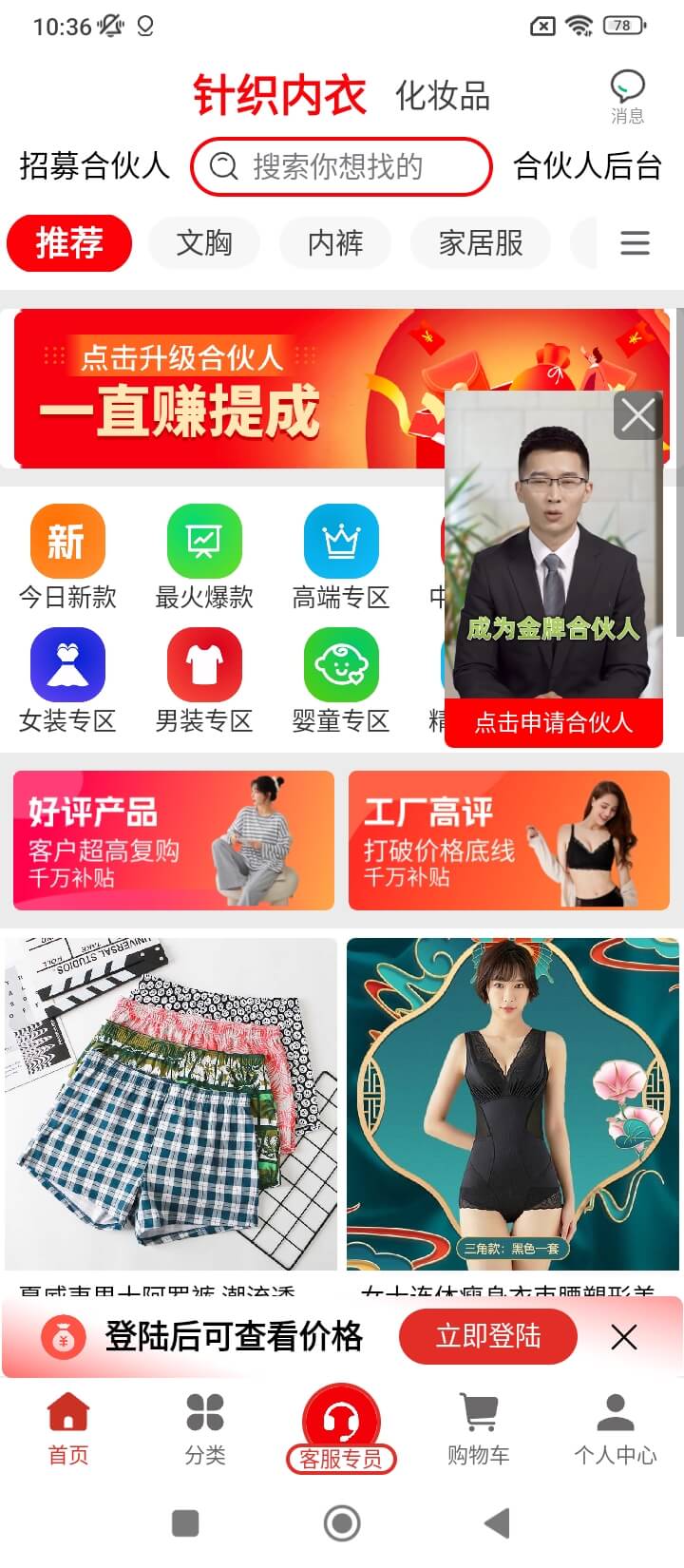Close the floating partner video popup
The height and width of the screenshot is (1568, 684).
(637, 415)
